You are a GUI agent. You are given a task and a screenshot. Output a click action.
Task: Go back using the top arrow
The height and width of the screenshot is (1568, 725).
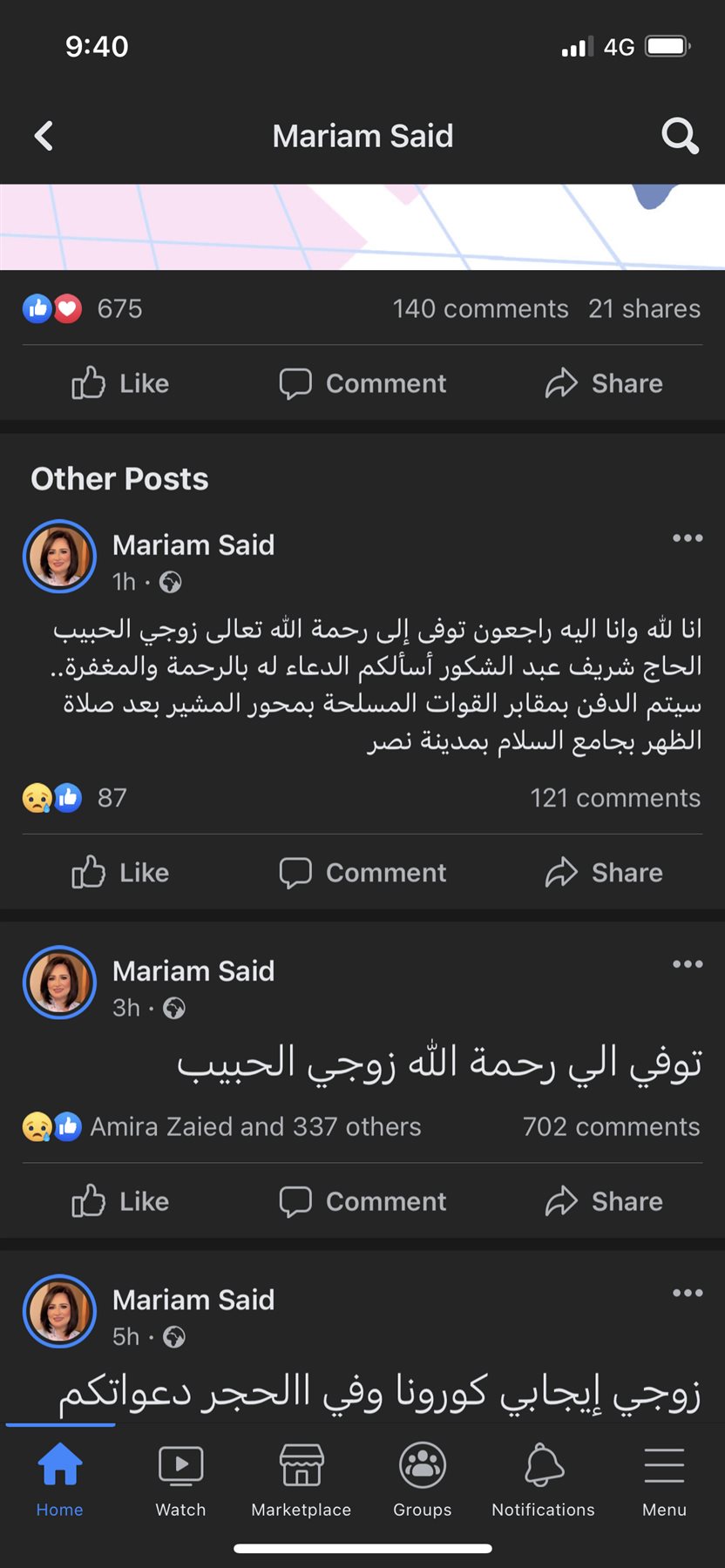point(44,136)
